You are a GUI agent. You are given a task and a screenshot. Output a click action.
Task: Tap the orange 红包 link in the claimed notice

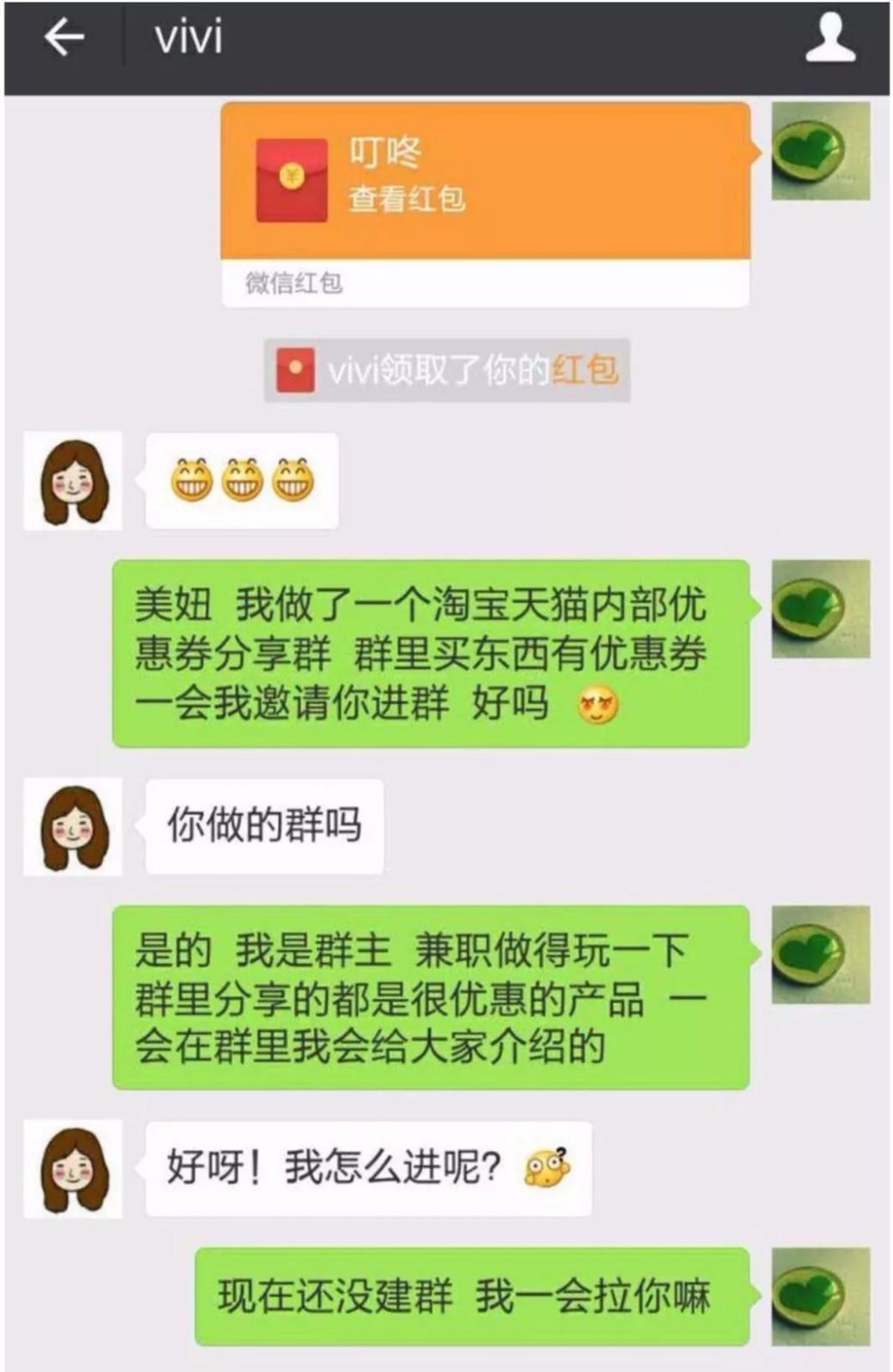[x=585, y=370]
